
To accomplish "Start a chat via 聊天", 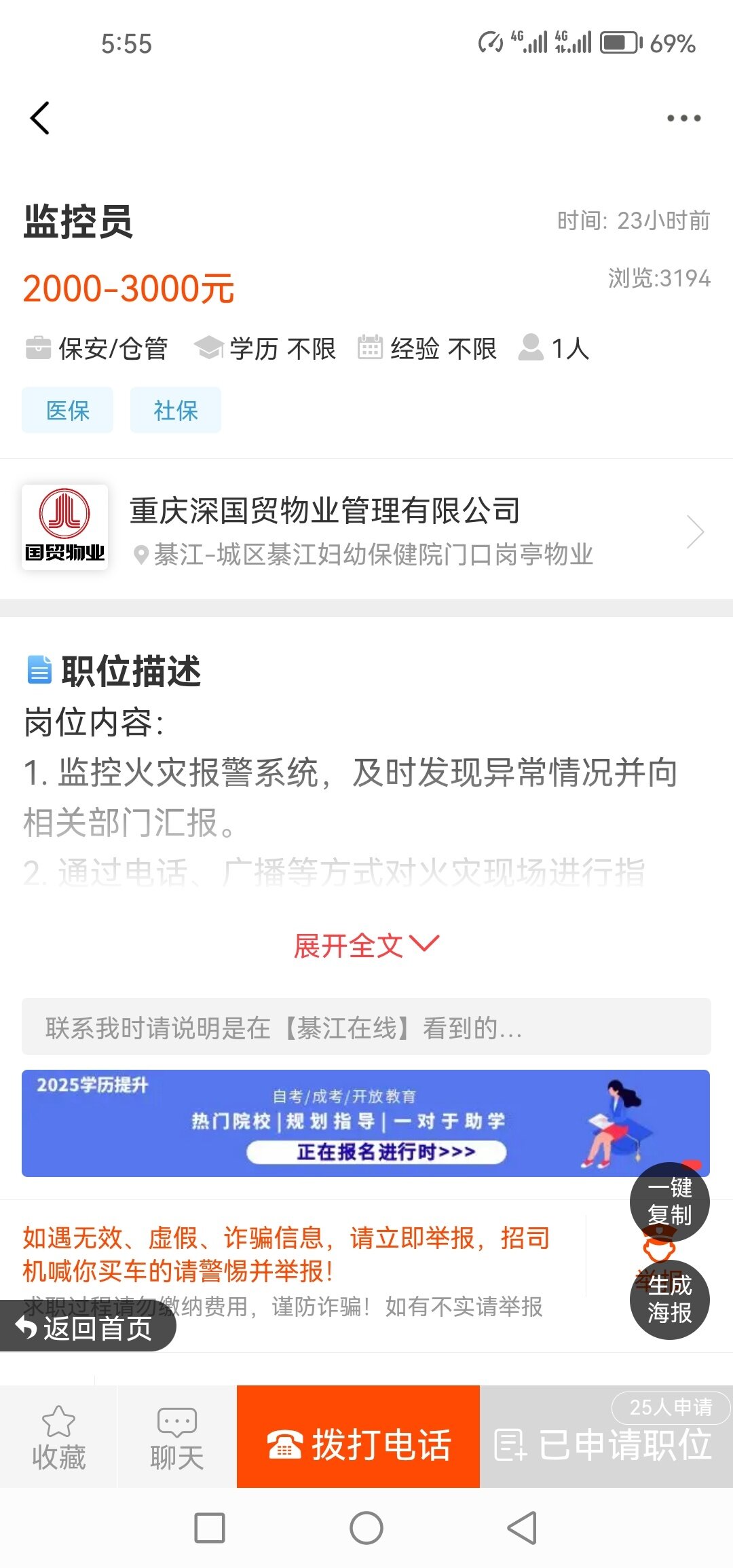I will pos(177,1438).
